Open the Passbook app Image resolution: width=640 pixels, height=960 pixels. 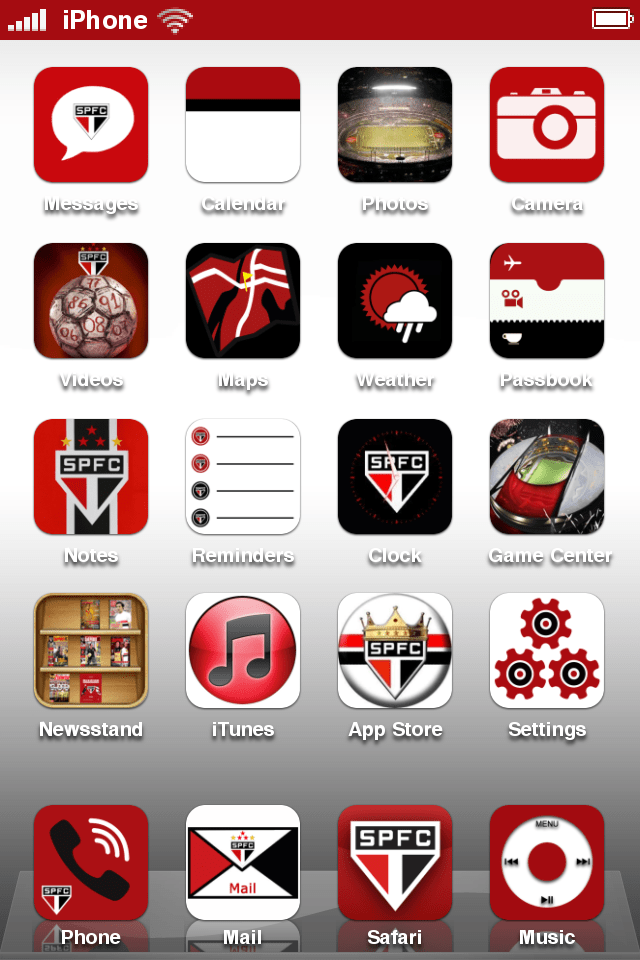pyautogui.click(x=547, y=301)
